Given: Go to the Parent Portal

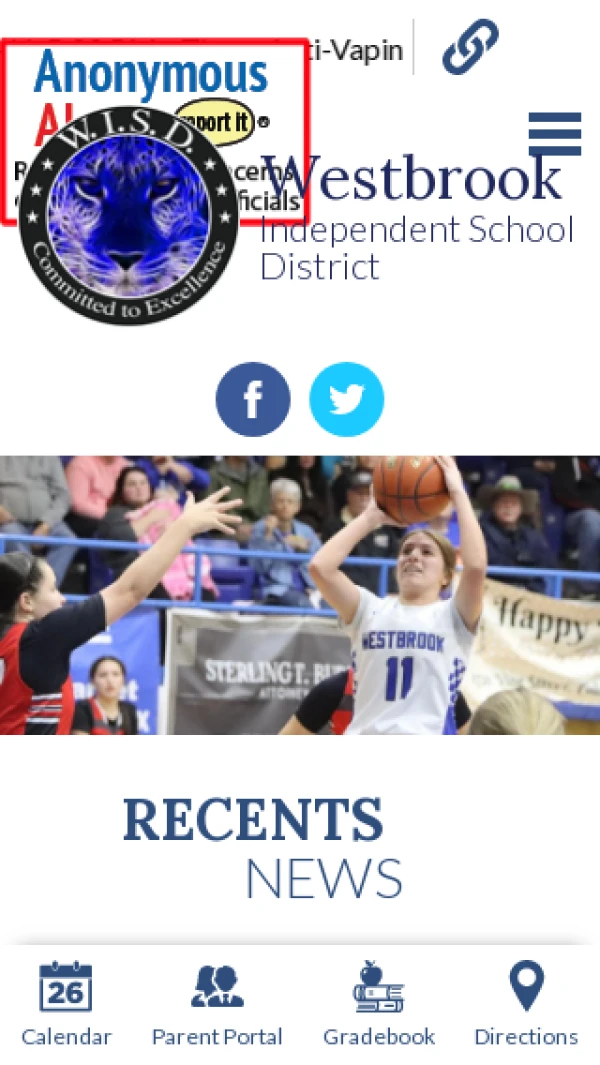Looking at the screenshot, I should [x=217, y=1003].
